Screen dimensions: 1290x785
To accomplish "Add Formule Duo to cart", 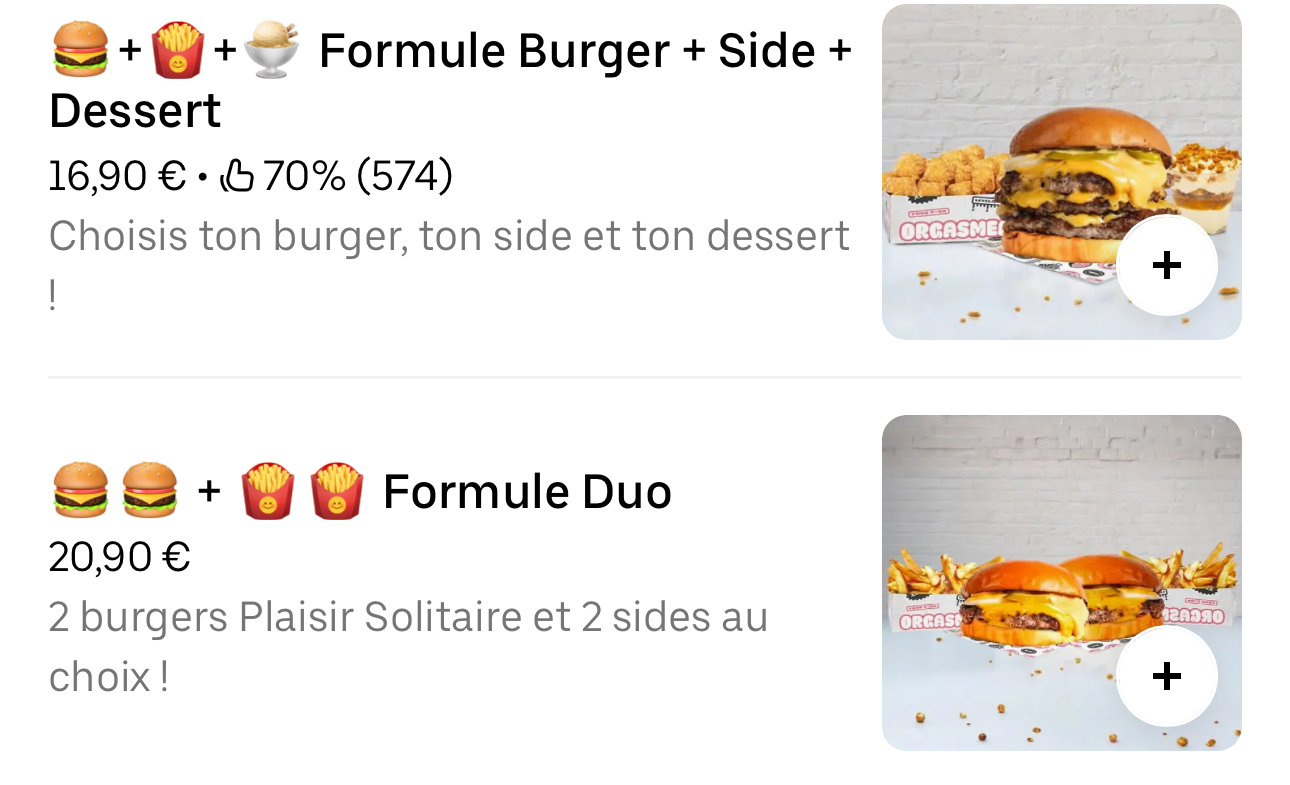I will [1166, 677].
